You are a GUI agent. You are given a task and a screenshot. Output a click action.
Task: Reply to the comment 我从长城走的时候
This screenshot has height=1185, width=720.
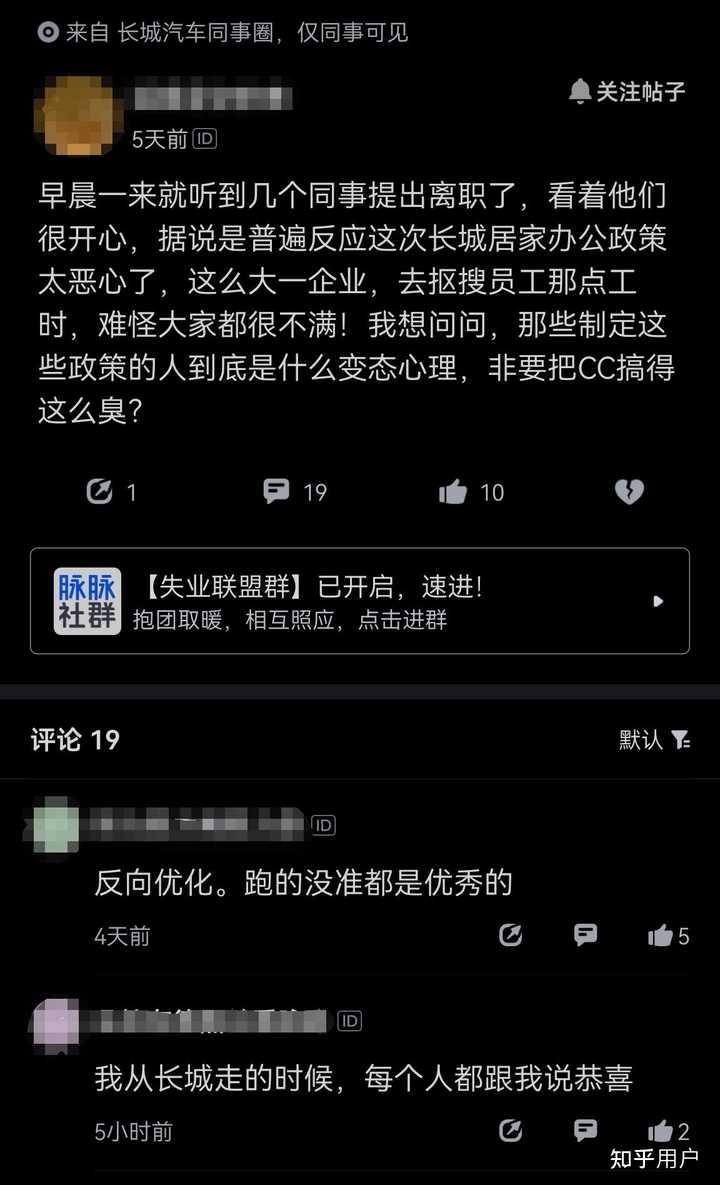(x=586, y=1131)
